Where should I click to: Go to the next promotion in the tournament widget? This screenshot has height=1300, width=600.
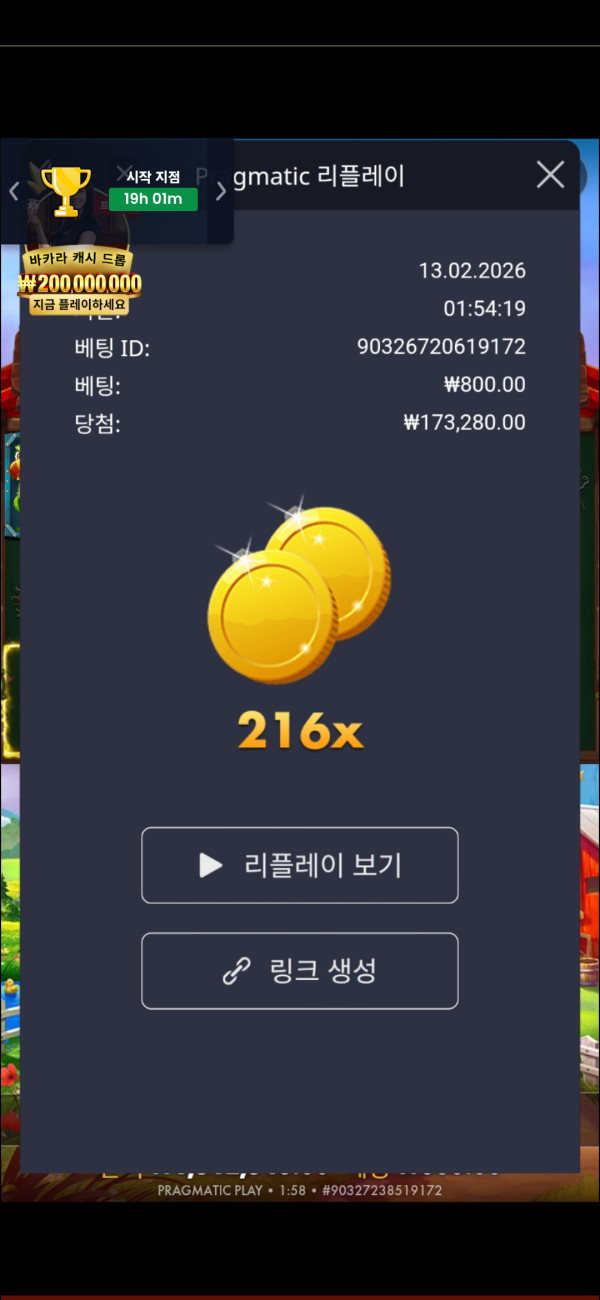coord(221,191)
